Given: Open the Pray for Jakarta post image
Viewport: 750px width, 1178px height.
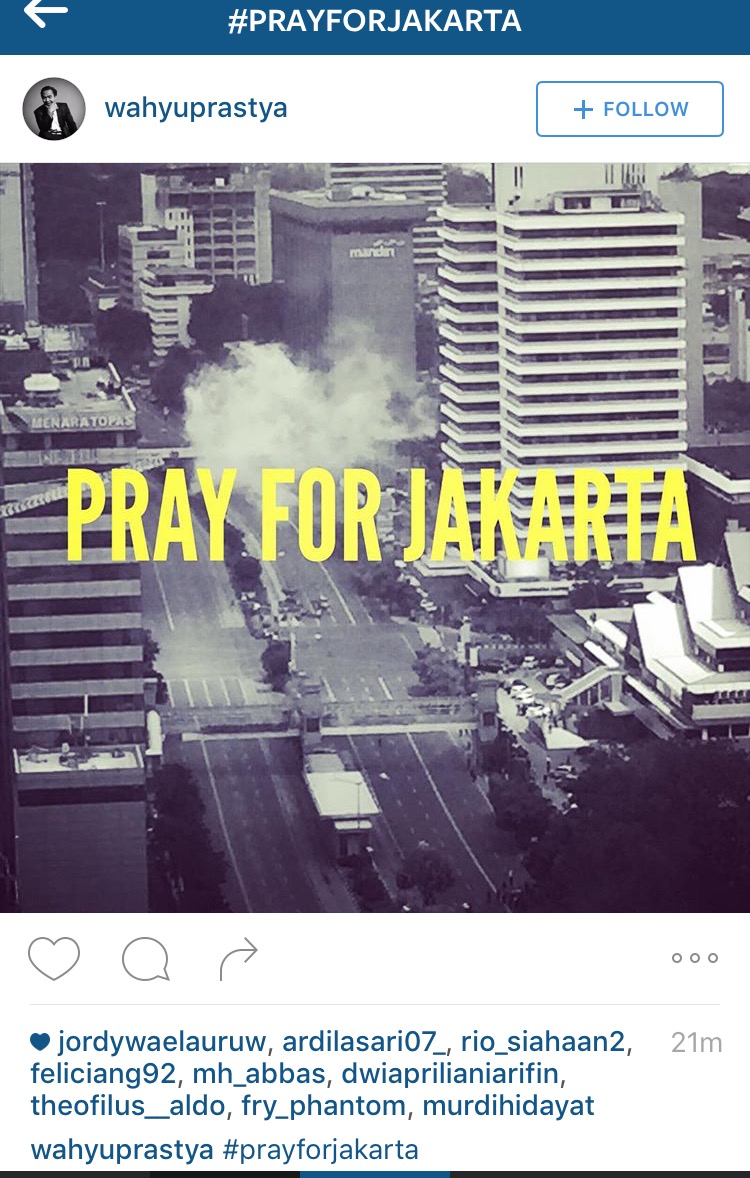Looking at the screenshot, I should coord(375,538).
